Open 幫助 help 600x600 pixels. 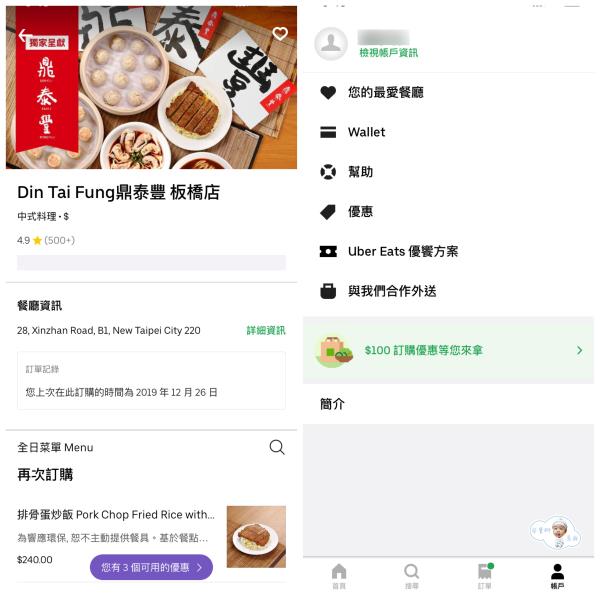point(360,172)
